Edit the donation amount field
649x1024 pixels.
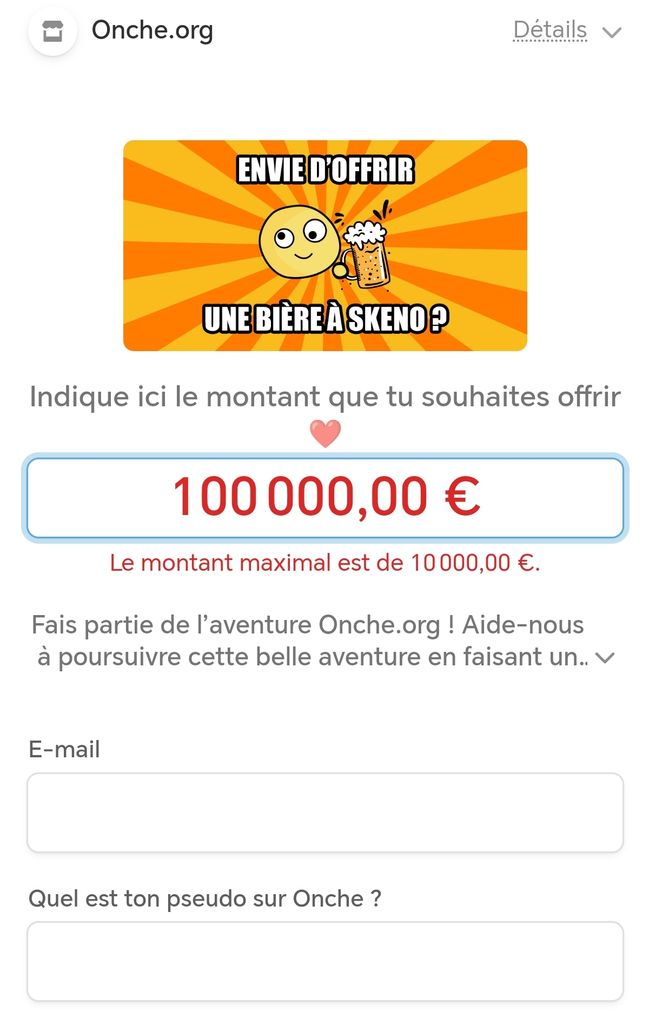pyautogui.click(x=325, y=498)
